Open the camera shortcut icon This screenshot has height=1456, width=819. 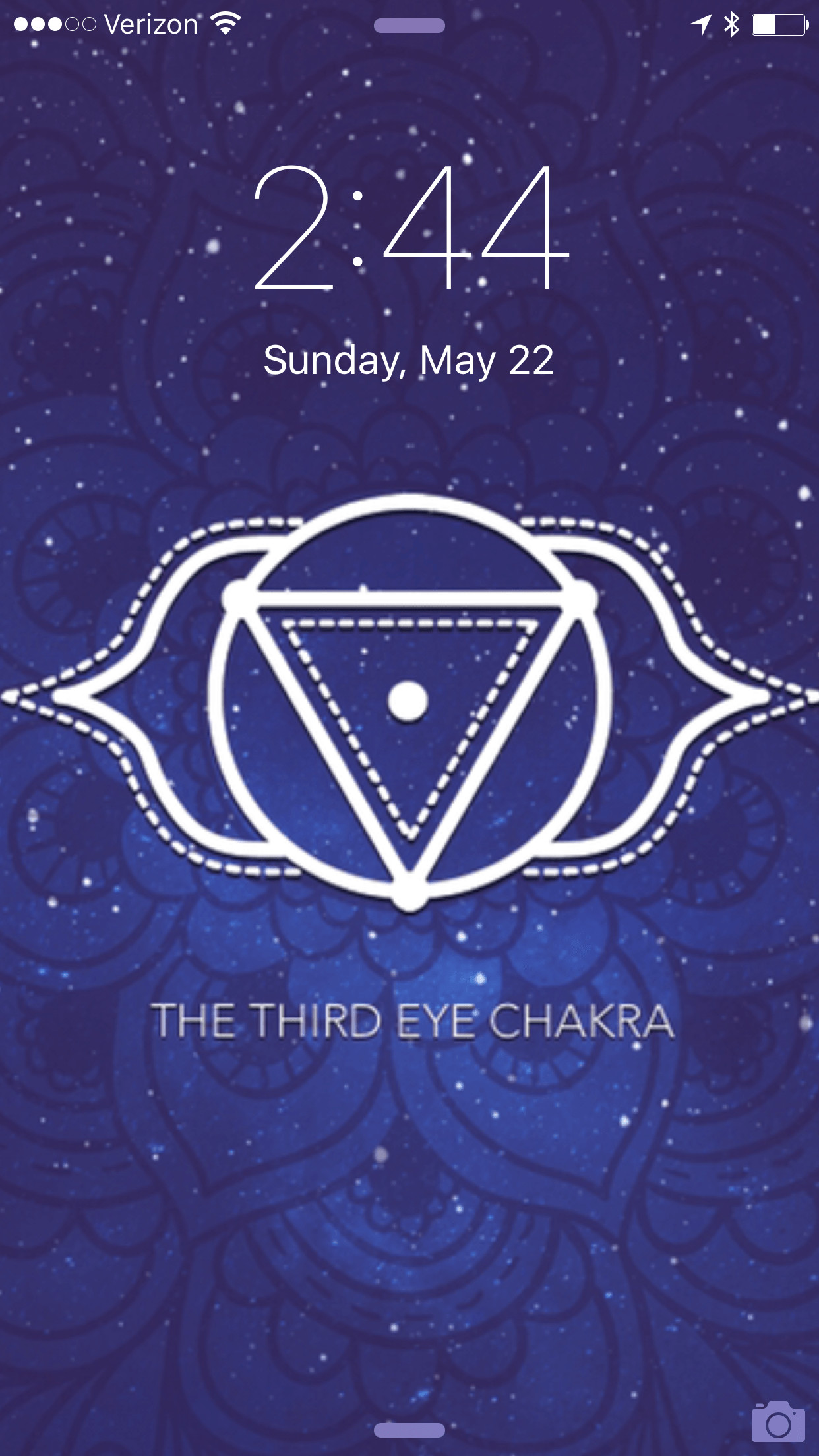[x=778, y=1422]
